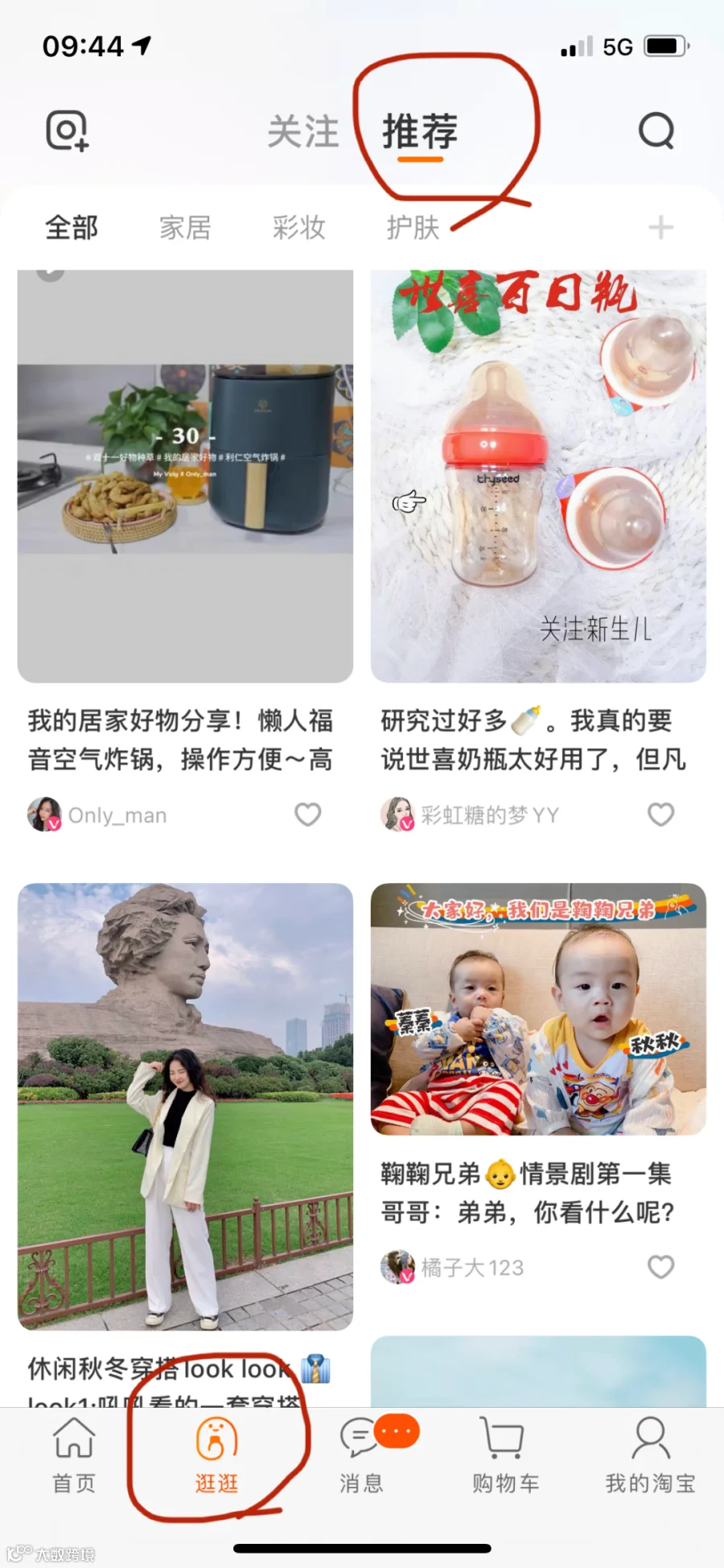Add more categories with plus icon
Viewport: 724px width, 1568px height.
pos(661,228)
